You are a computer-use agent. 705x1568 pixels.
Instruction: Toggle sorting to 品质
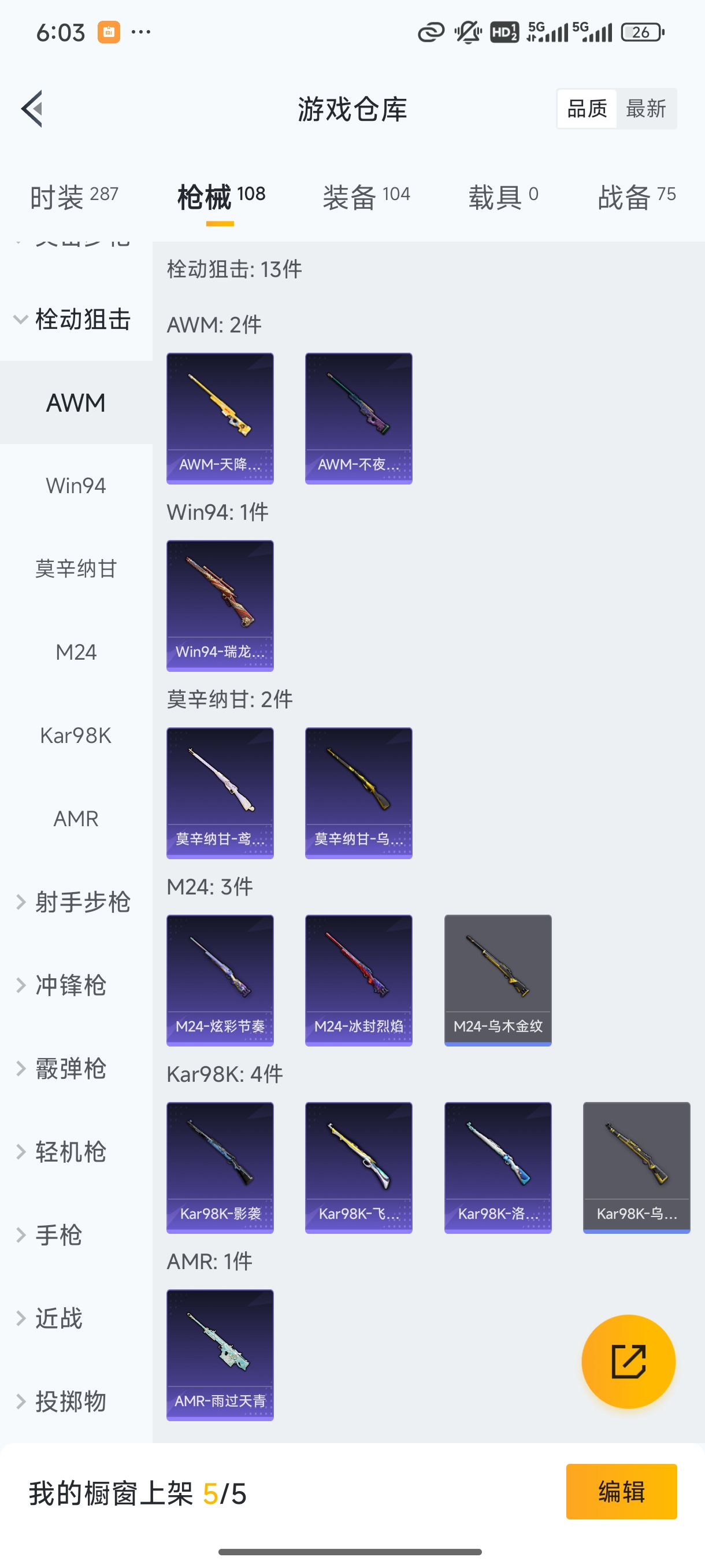tap(586, 108)
